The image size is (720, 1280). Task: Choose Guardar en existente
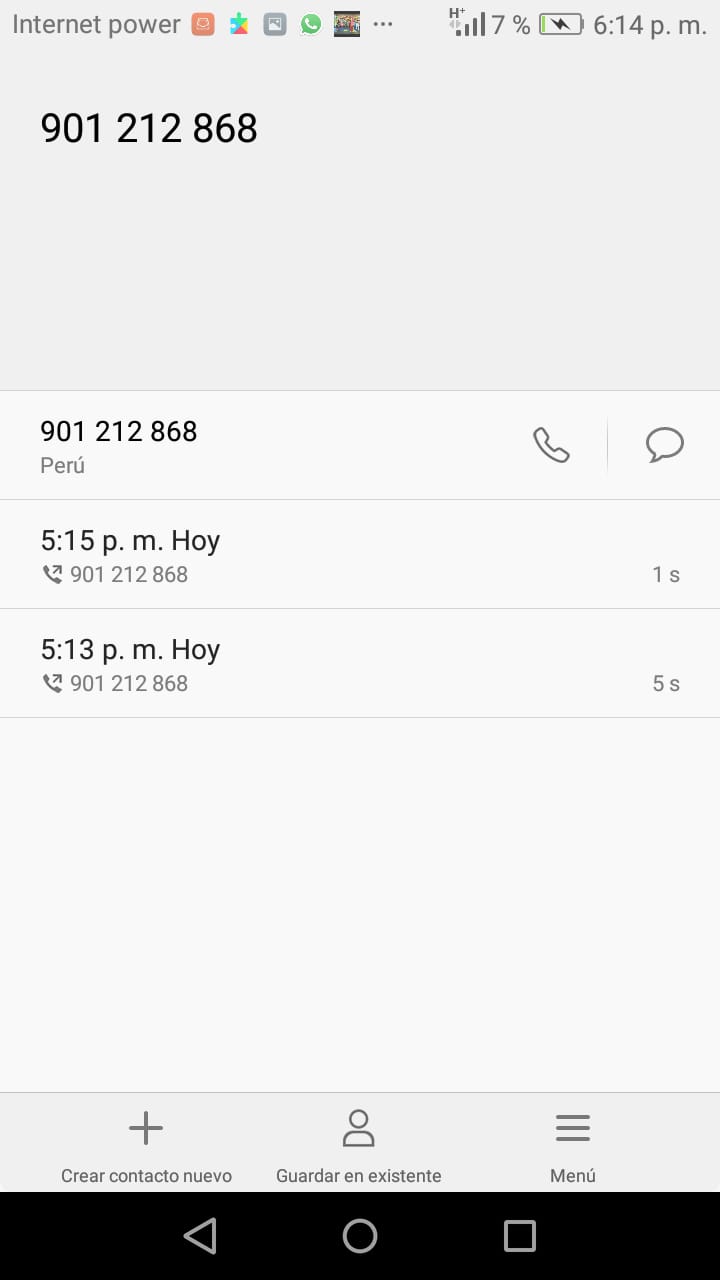(358, 1145)
